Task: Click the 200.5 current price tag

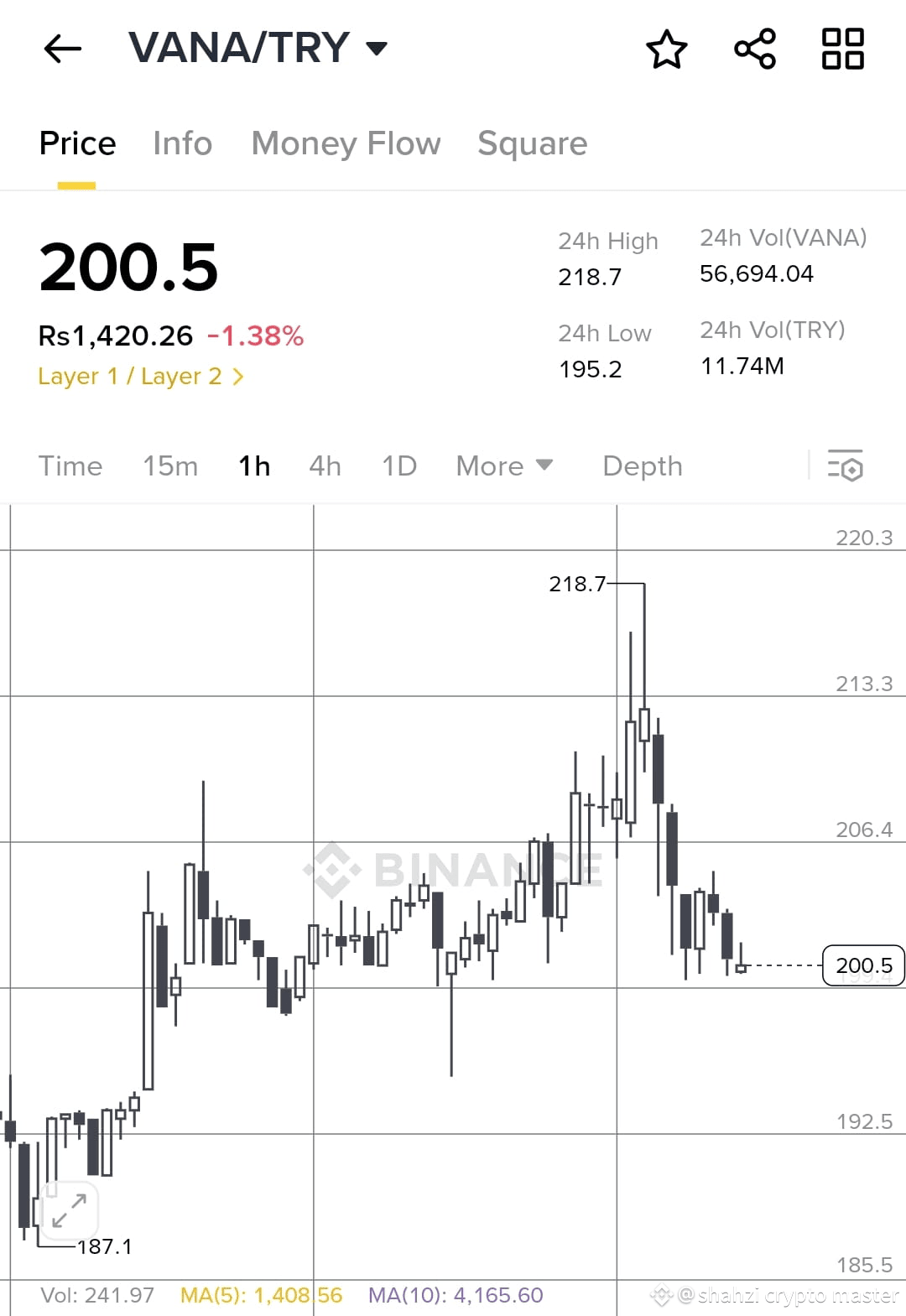Action: pyautogui.click(x=864, y=965)
